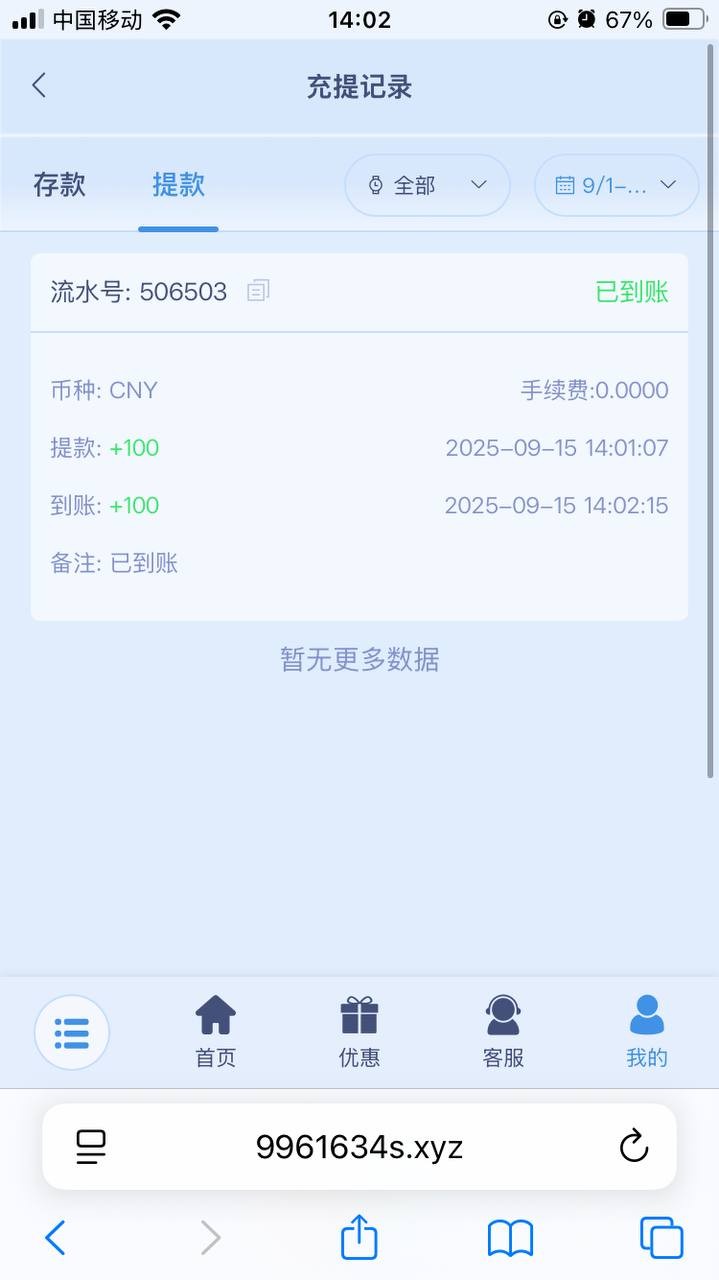
Task: Reload the page in Safari
Action: (x=634, y=1146)
